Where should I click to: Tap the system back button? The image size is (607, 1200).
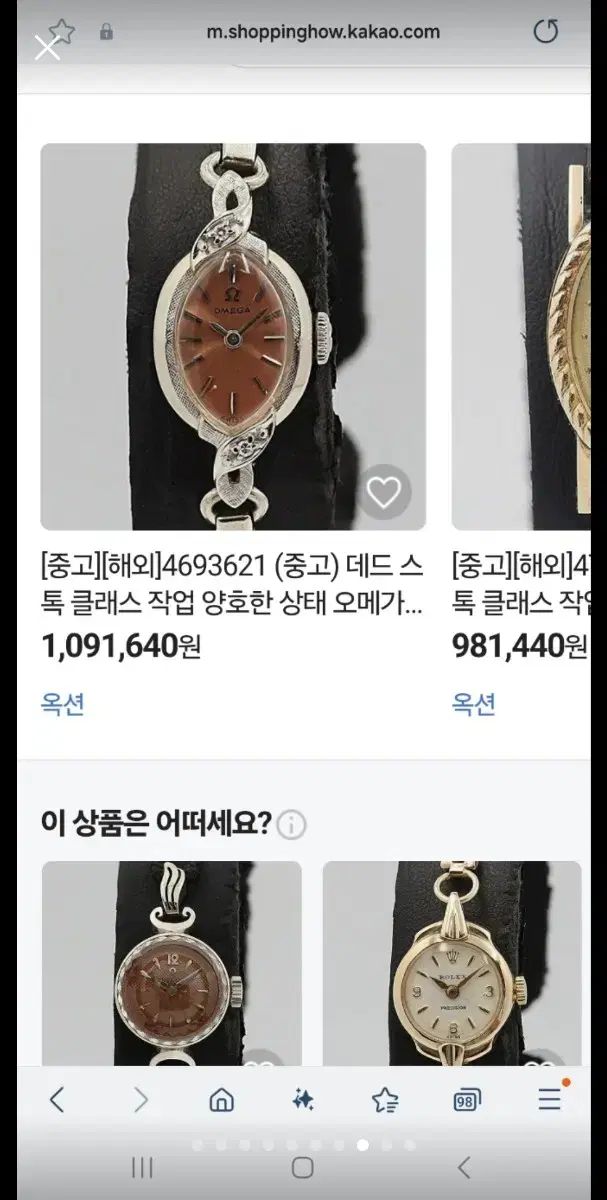(463, 1167)
